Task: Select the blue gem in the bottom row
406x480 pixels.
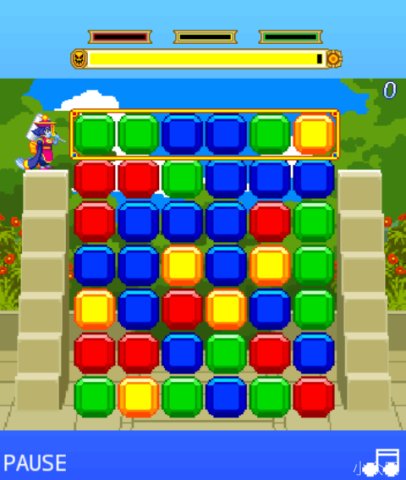Action: (226, 397)
